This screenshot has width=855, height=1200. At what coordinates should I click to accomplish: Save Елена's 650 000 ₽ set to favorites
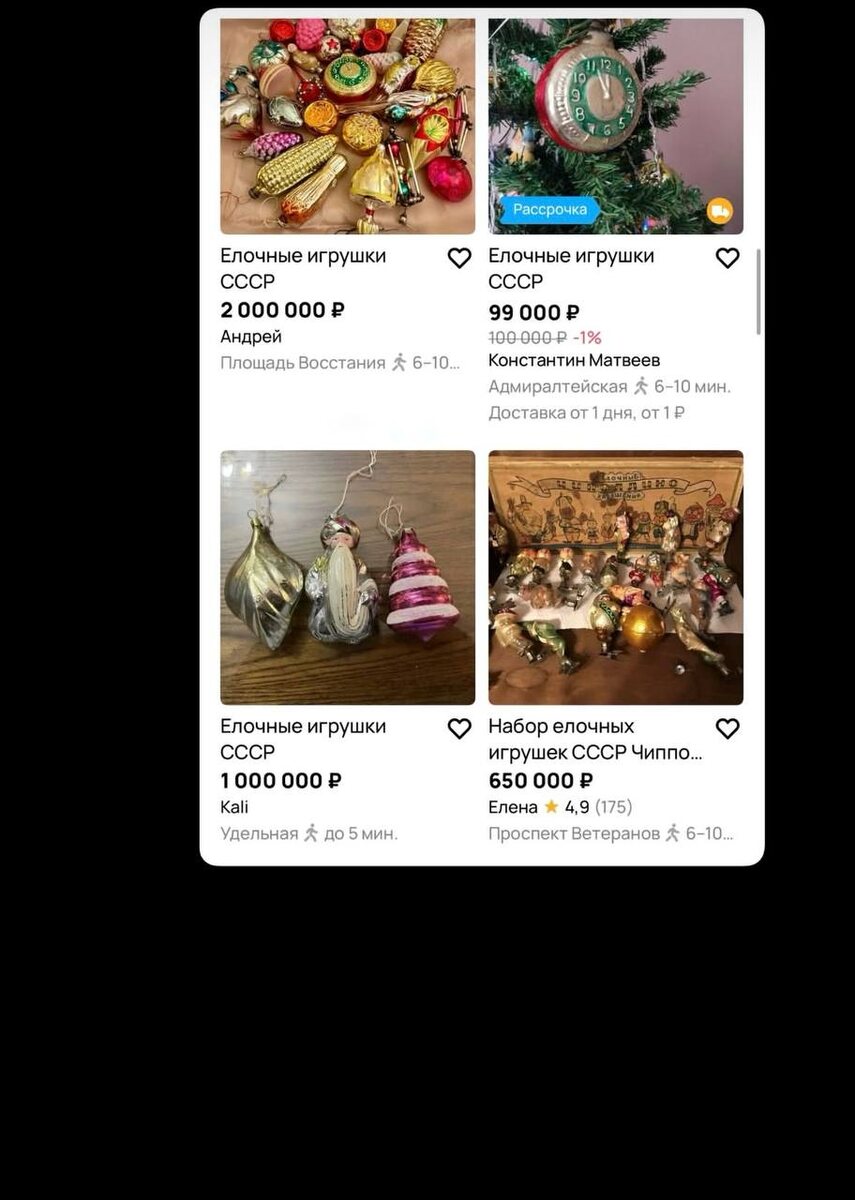pos(727,729)
